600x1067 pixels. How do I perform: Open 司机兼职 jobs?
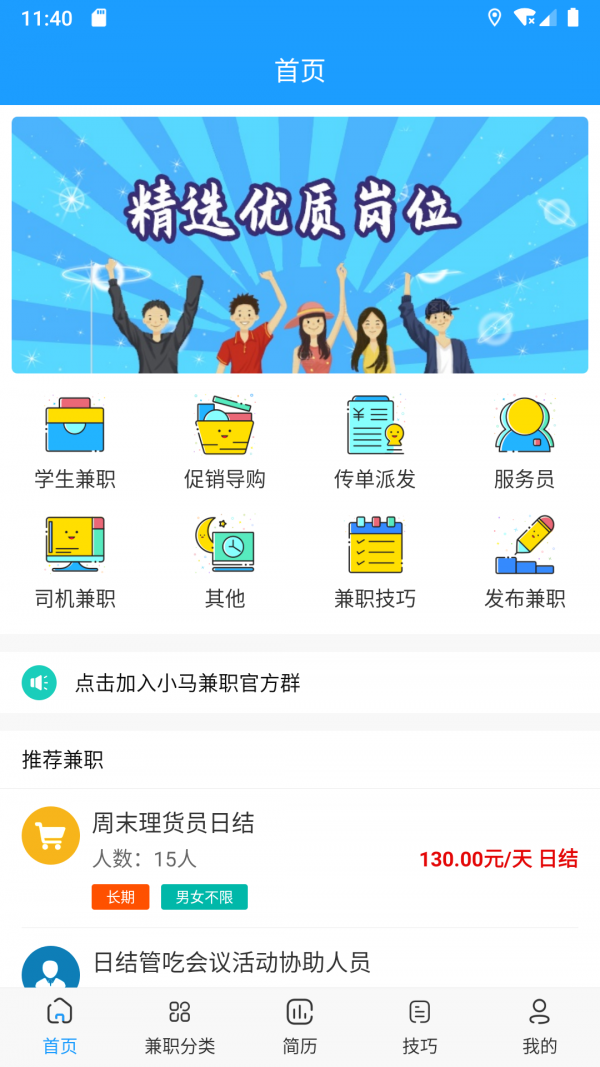75,562
